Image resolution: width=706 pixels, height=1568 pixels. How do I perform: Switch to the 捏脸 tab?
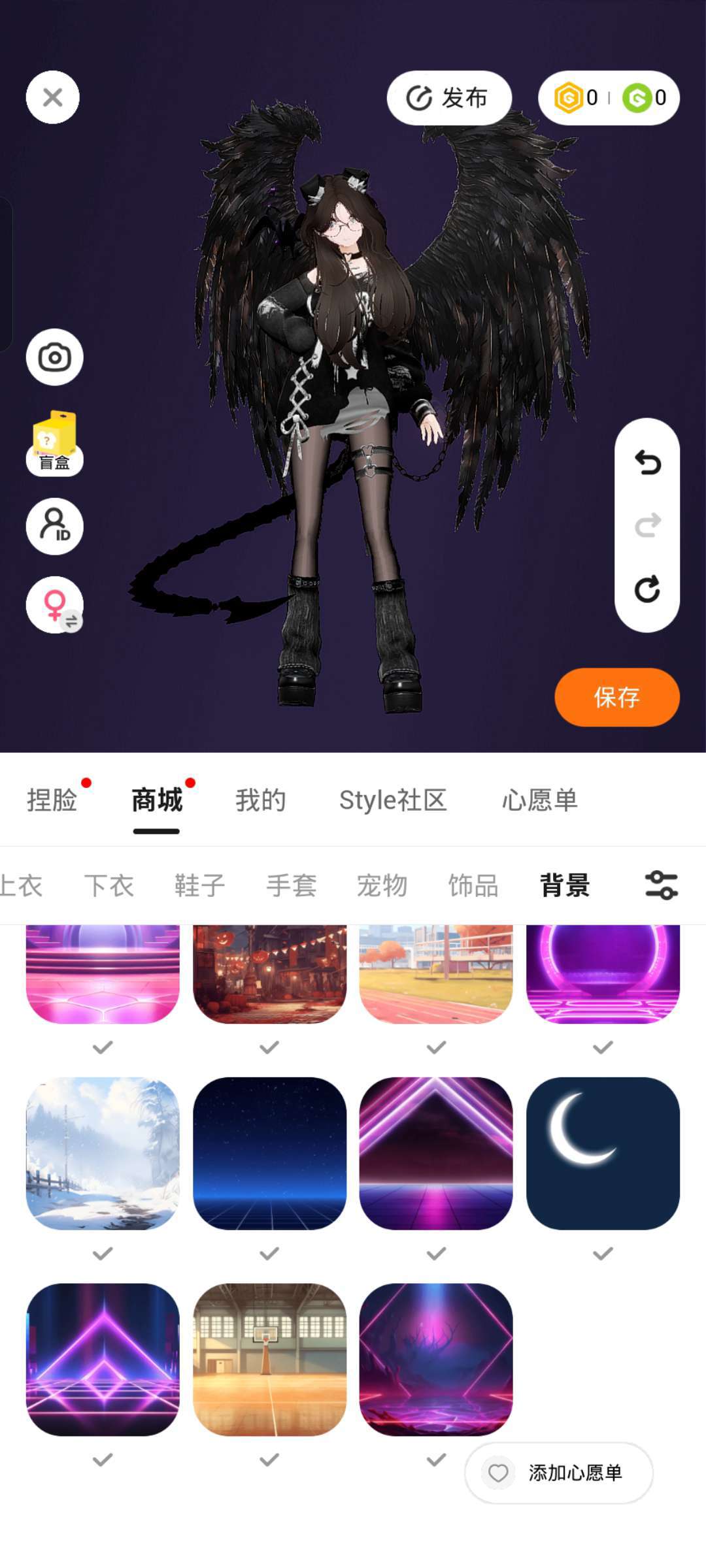tap(52, 800)
